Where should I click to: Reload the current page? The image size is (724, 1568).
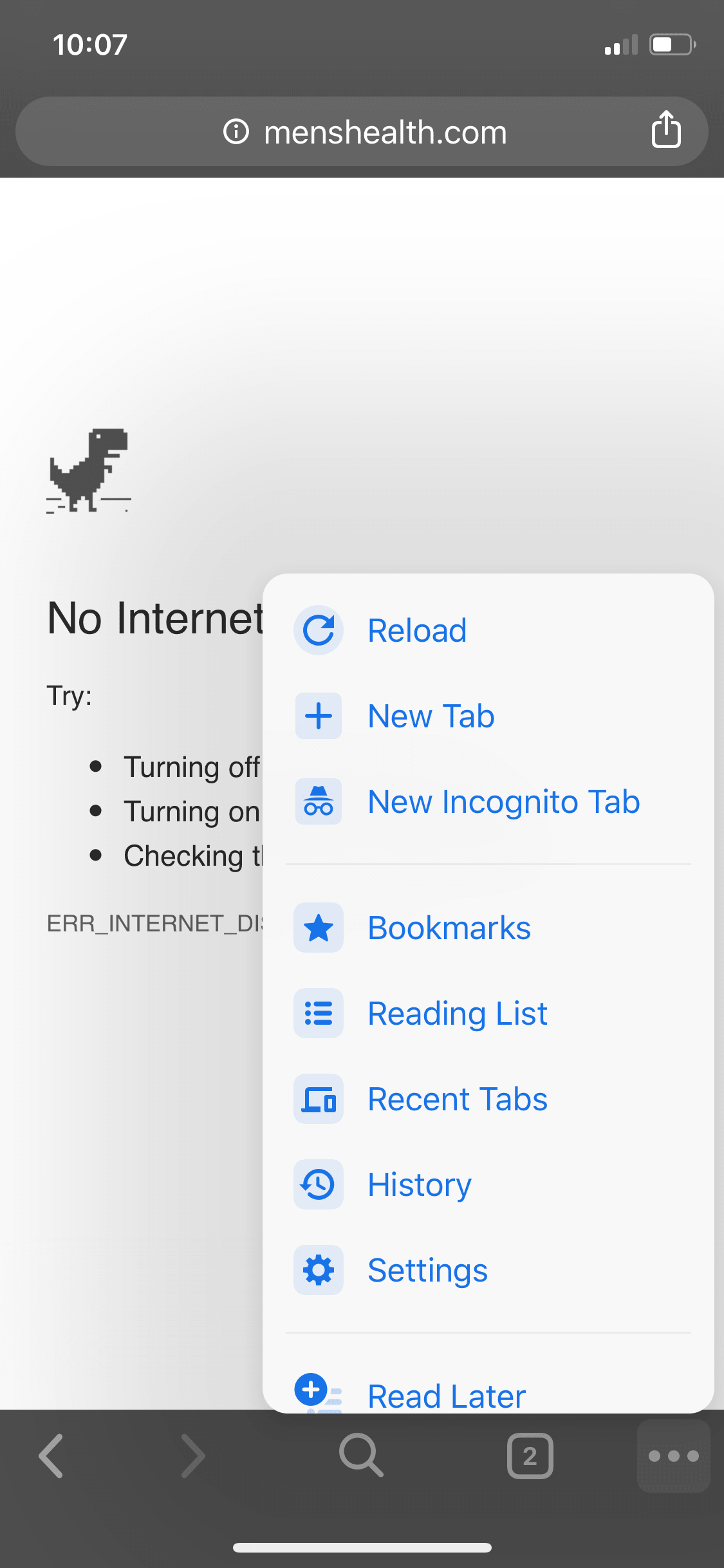pos(417,630)
